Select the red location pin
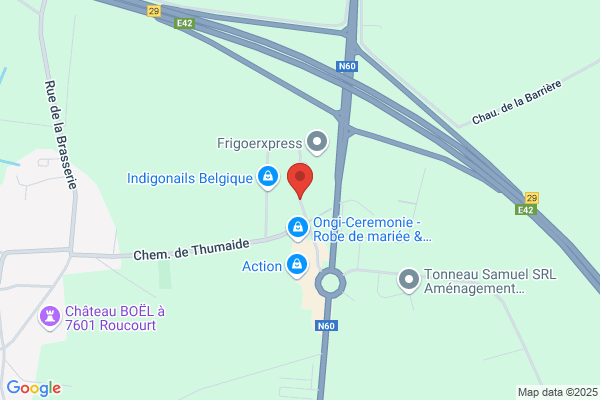 [x=300, y=180]
